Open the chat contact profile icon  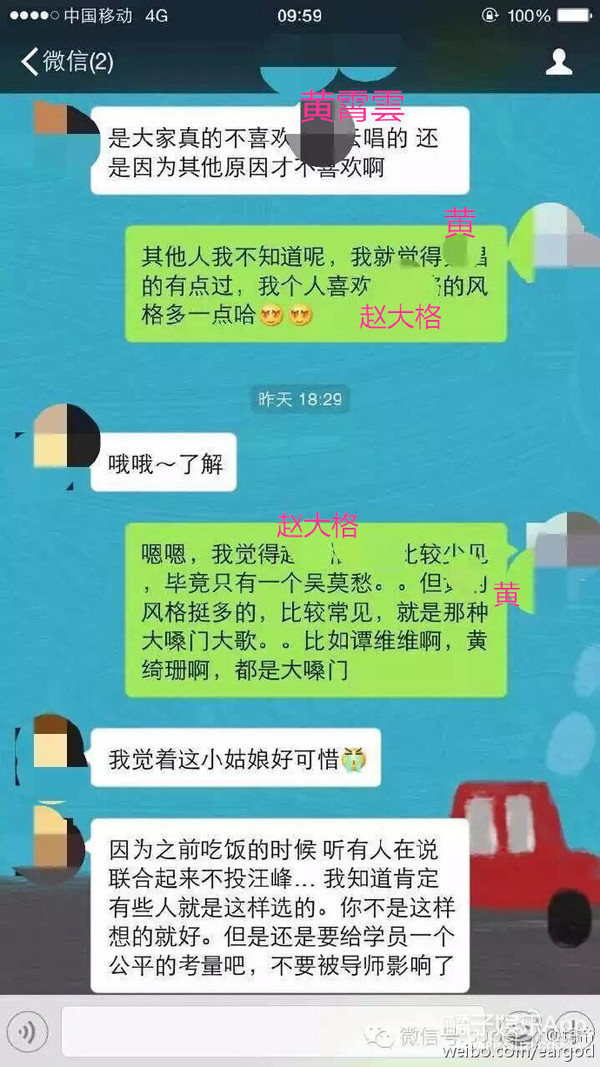coord(559,61)
